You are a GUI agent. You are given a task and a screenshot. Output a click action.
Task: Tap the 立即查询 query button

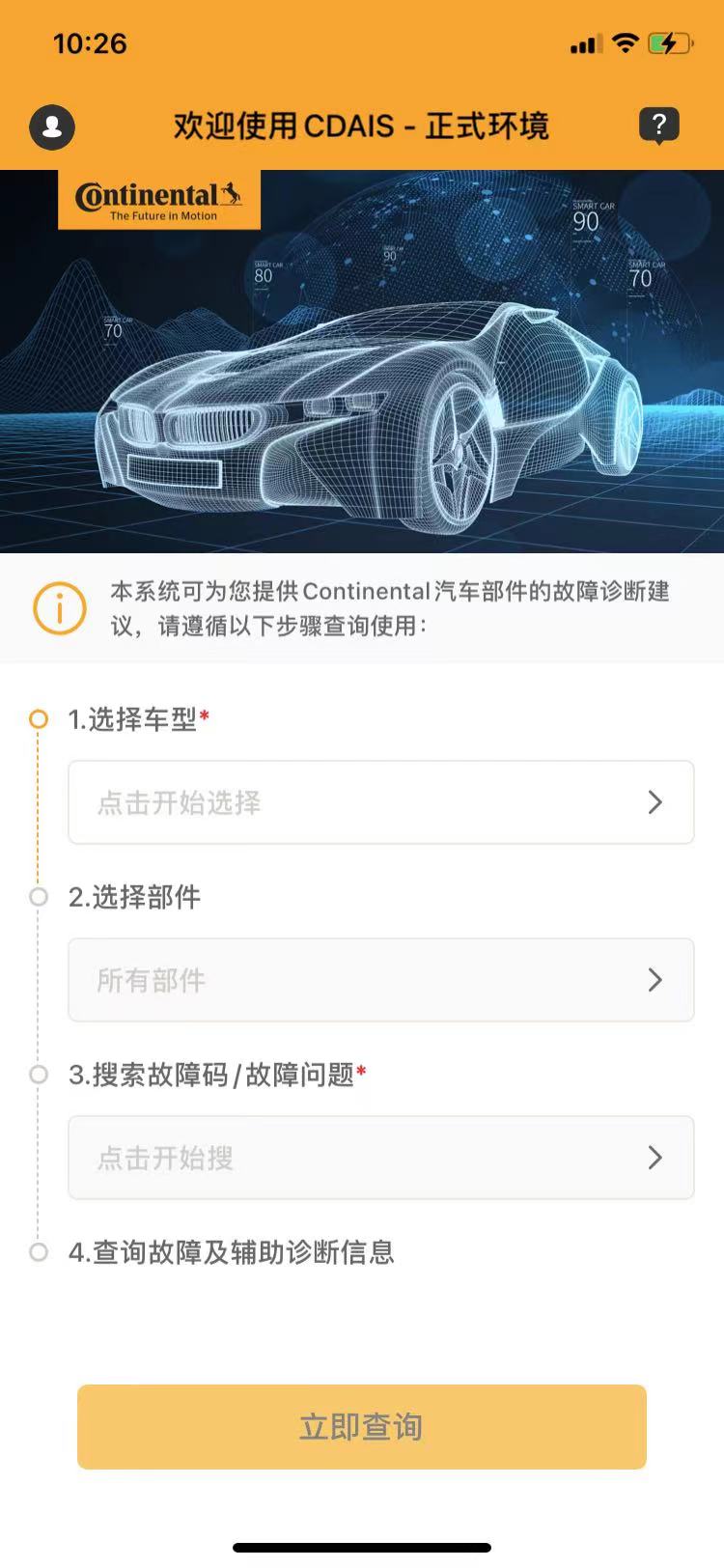pos(362,1427)
